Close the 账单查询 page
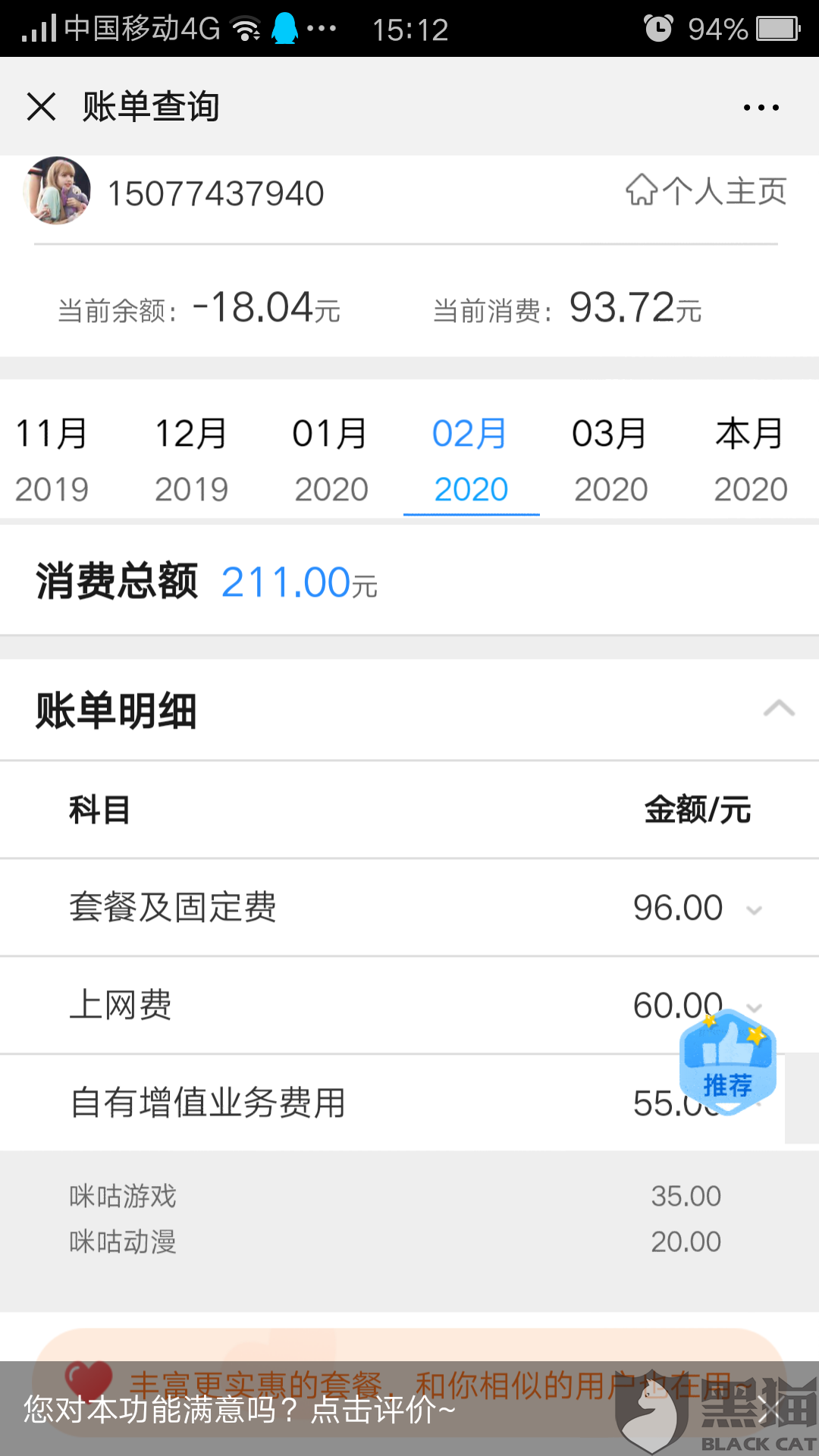The height and width of the screenshot is (1456, 819). [x=42, y=107]
